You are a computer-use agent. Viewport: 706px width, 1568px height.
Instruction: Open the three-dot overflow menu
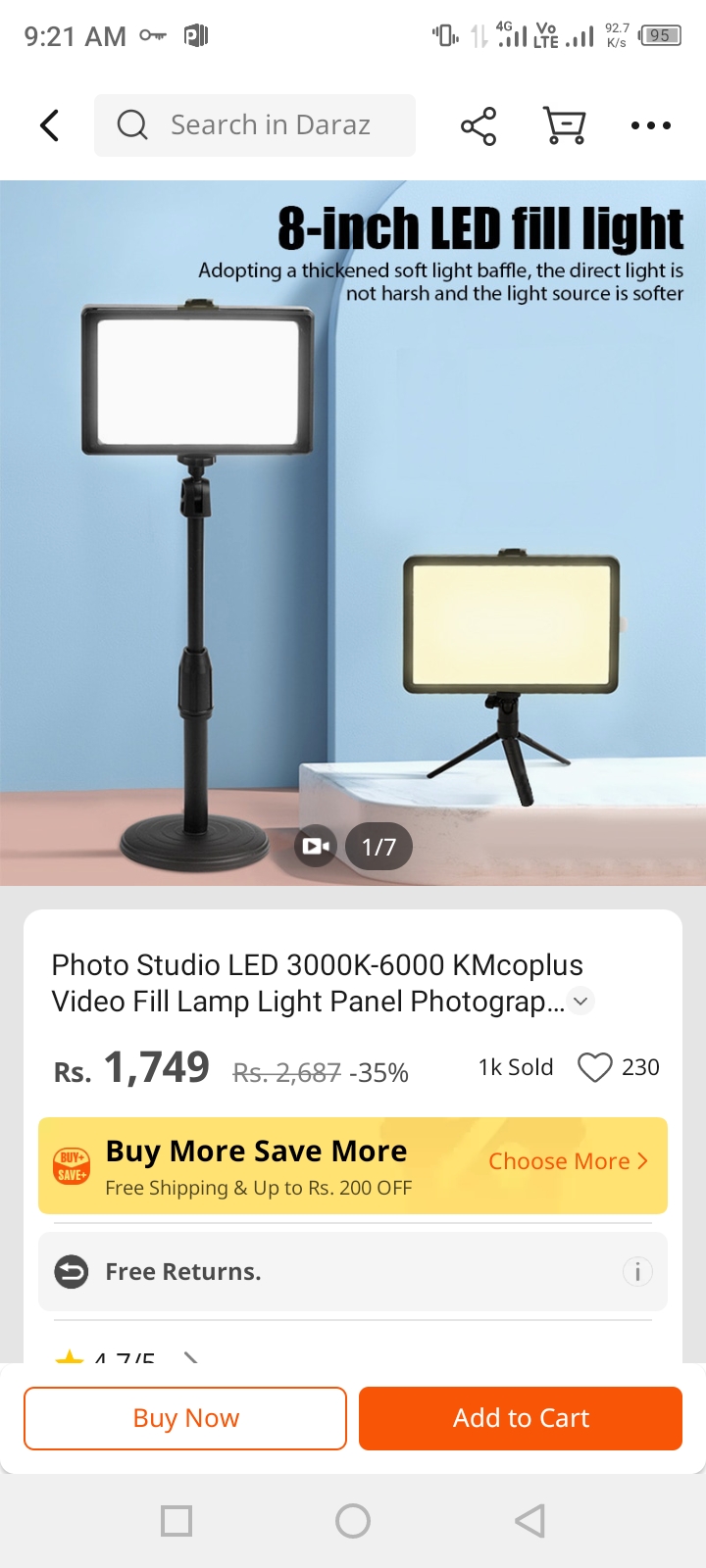pyautogui.click(x=650, y=125)
